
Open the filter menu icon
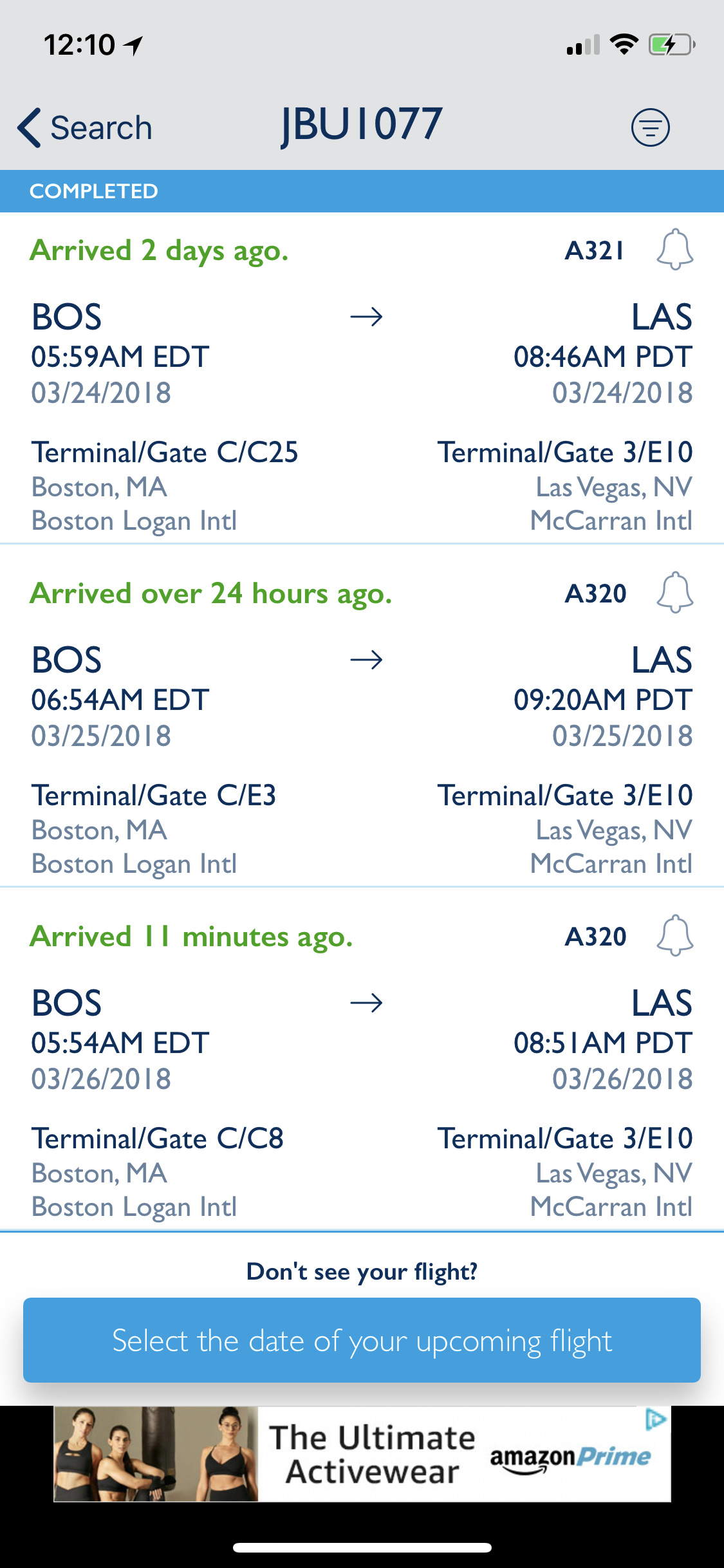coord(650,127)
